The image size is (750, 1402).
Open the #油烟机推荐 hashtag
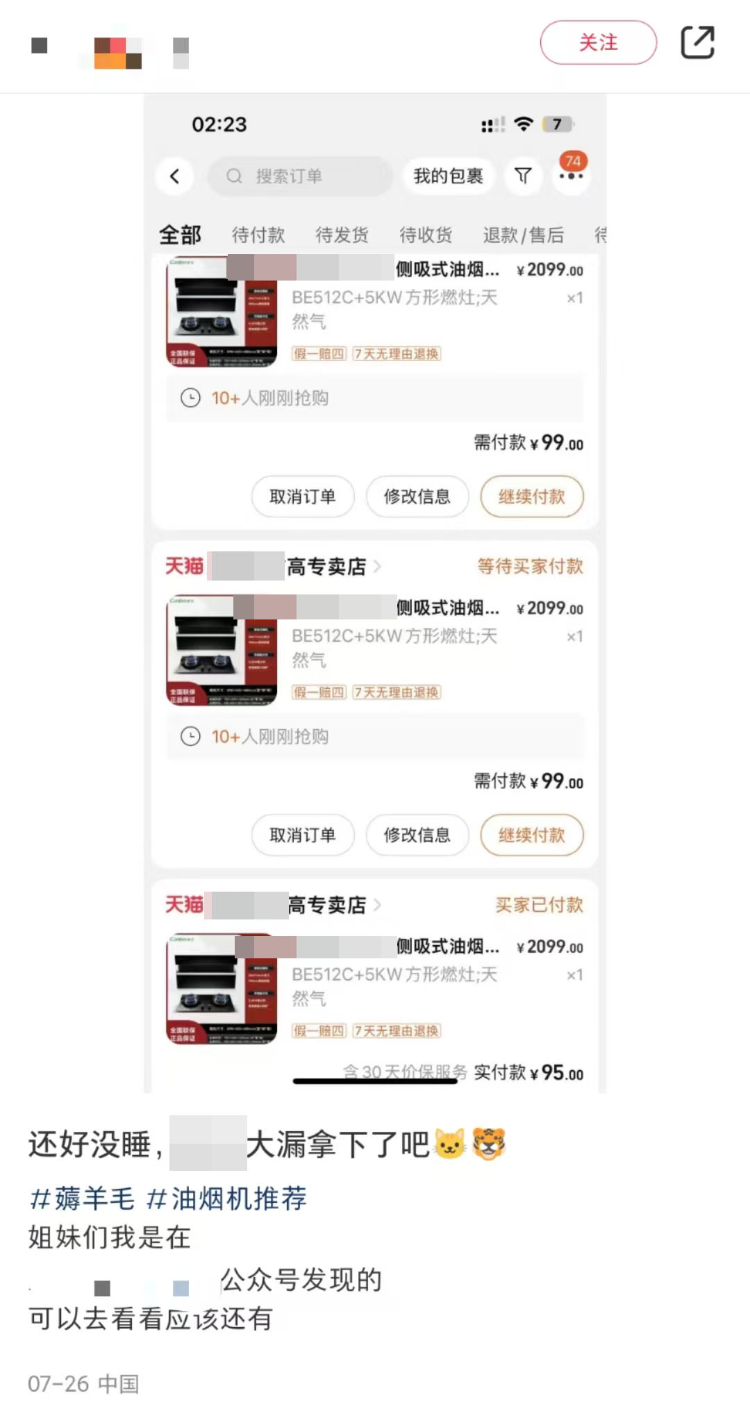click(227, 1198)
